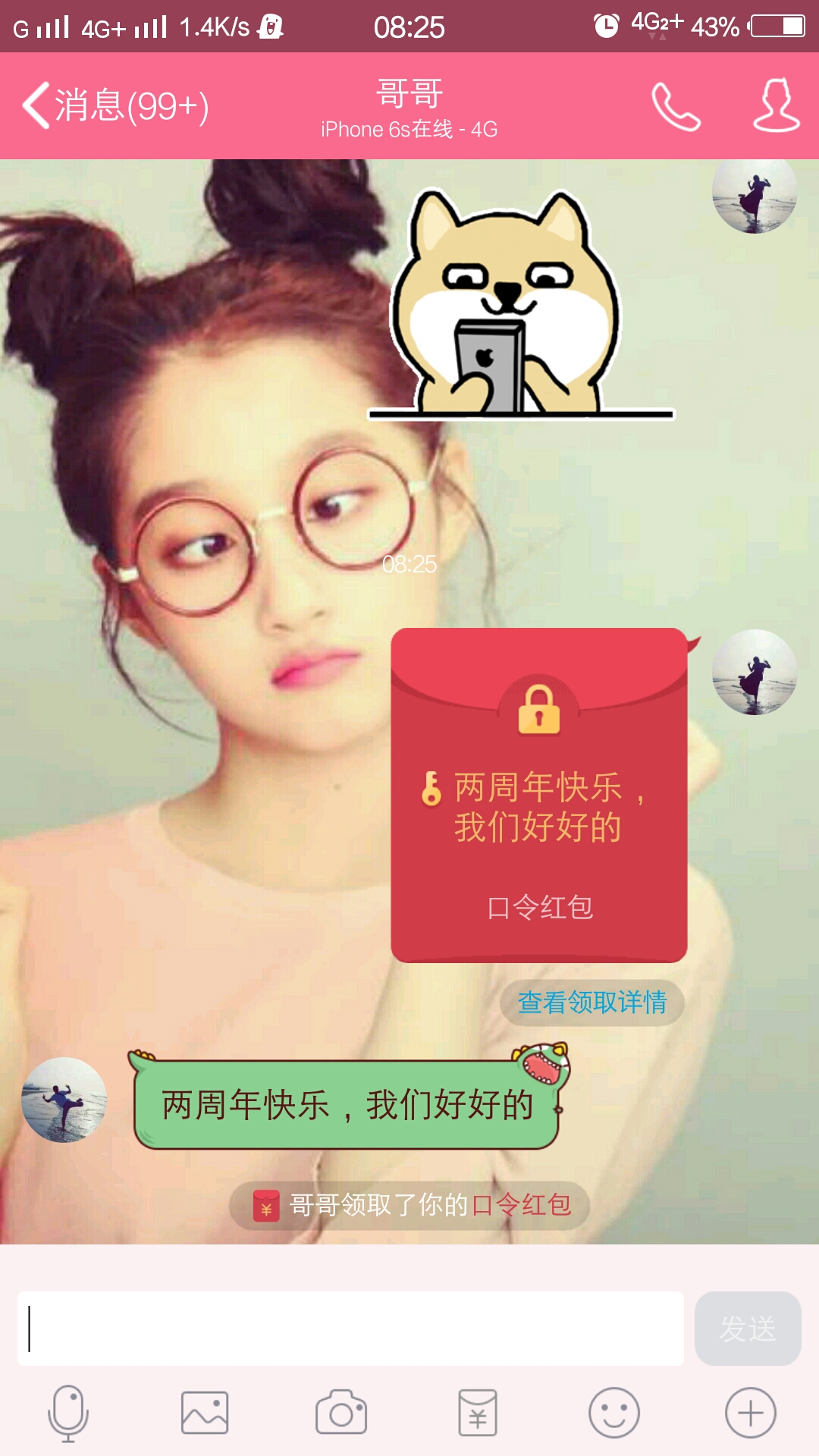This screenshot has width=819, height=1456.
Task: Tap the red 口令红包 link in the notice
Action: coord(522,1204)
